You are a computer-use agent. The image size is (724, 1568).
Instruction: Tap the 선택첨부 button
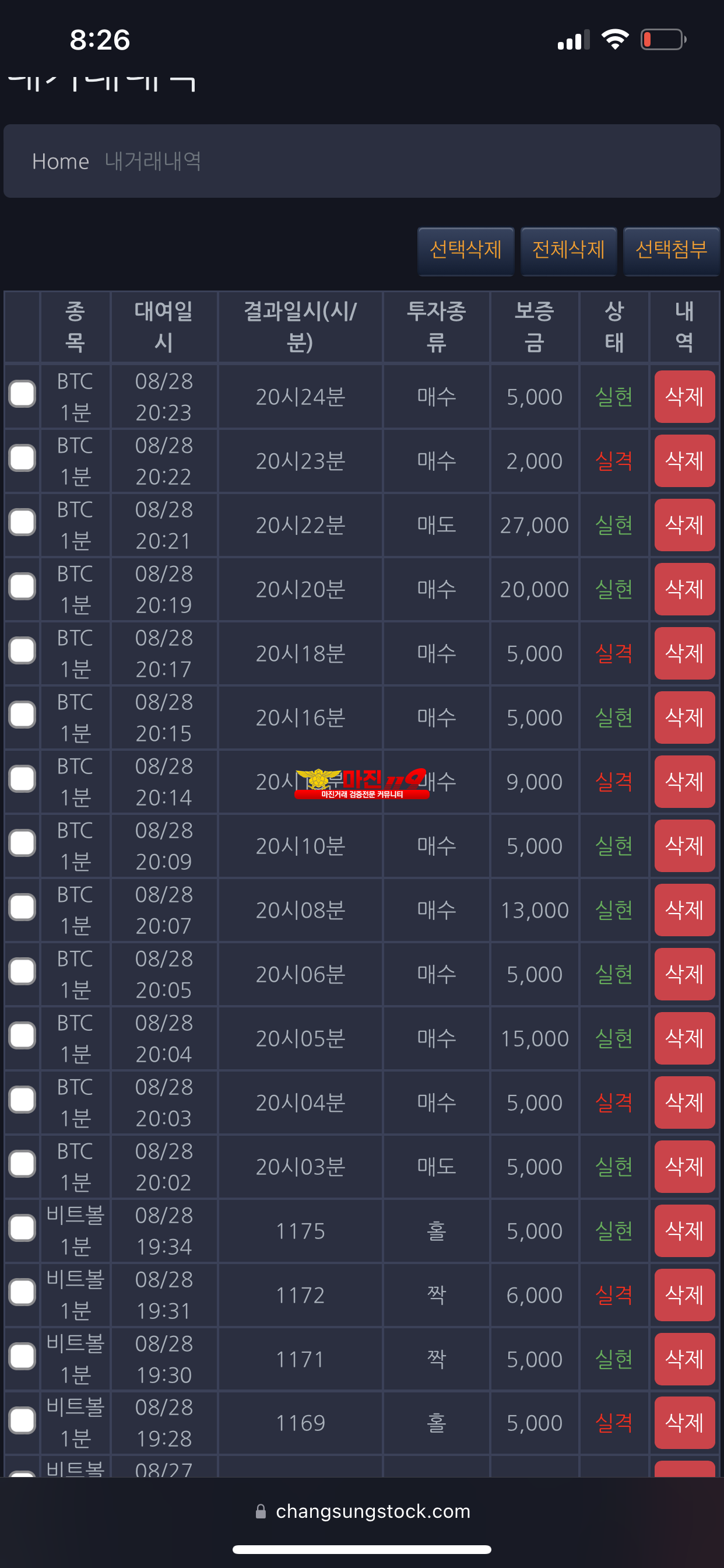point(671,250)
